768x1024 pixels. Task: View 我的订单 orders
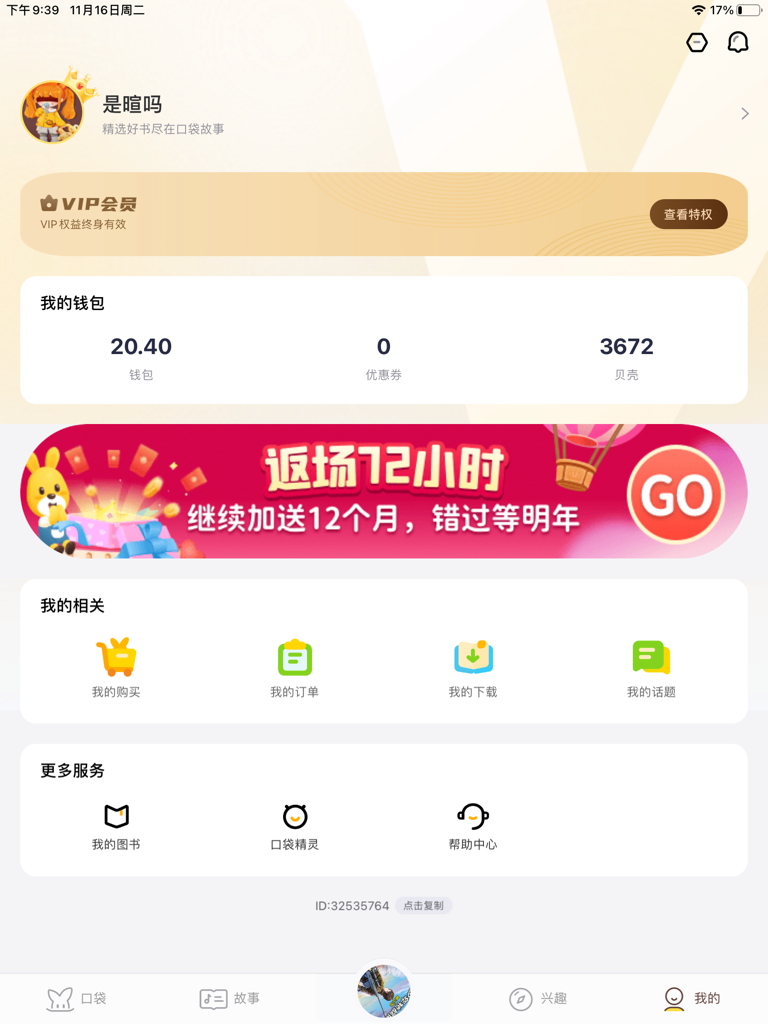click(x=294, y=668)
